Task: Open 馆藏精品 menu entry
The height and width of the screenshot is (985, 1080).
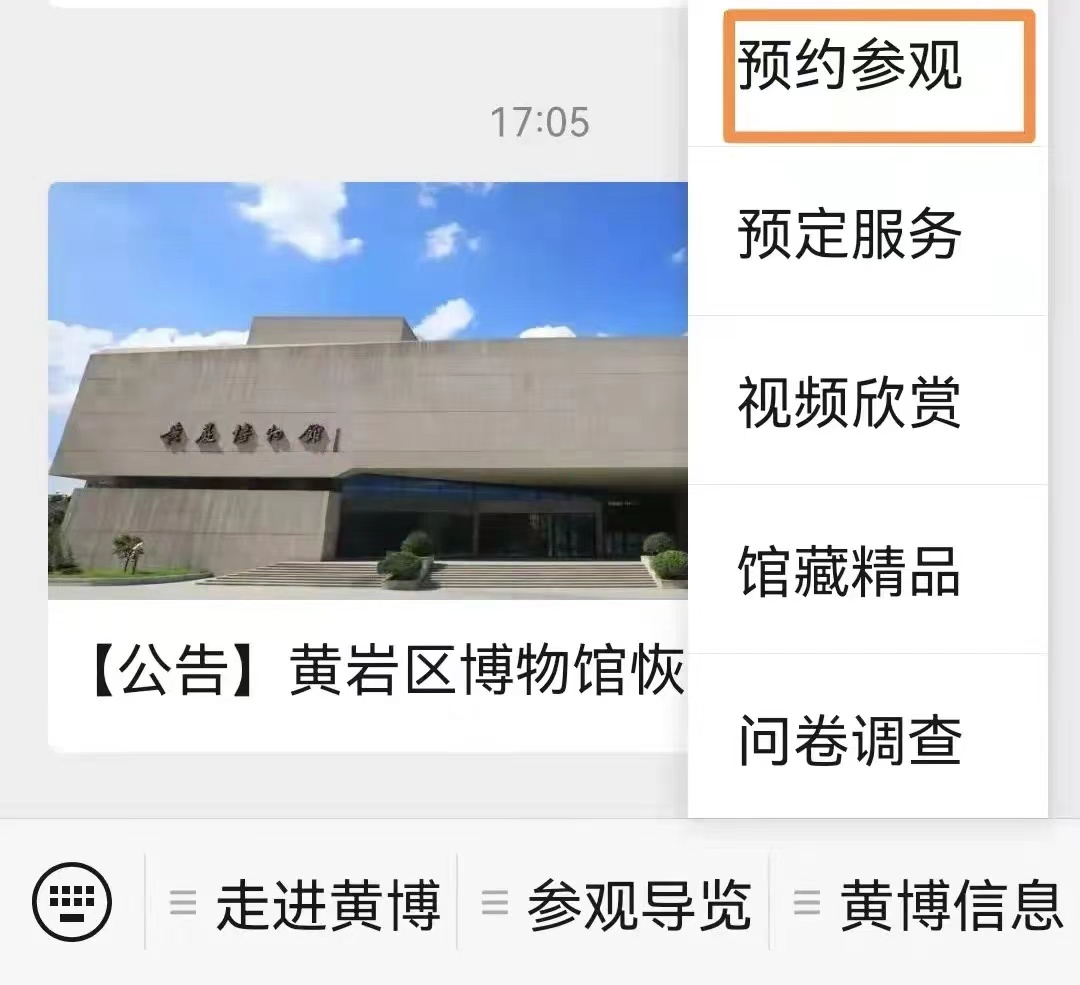Action: click(x=867, y=571)
